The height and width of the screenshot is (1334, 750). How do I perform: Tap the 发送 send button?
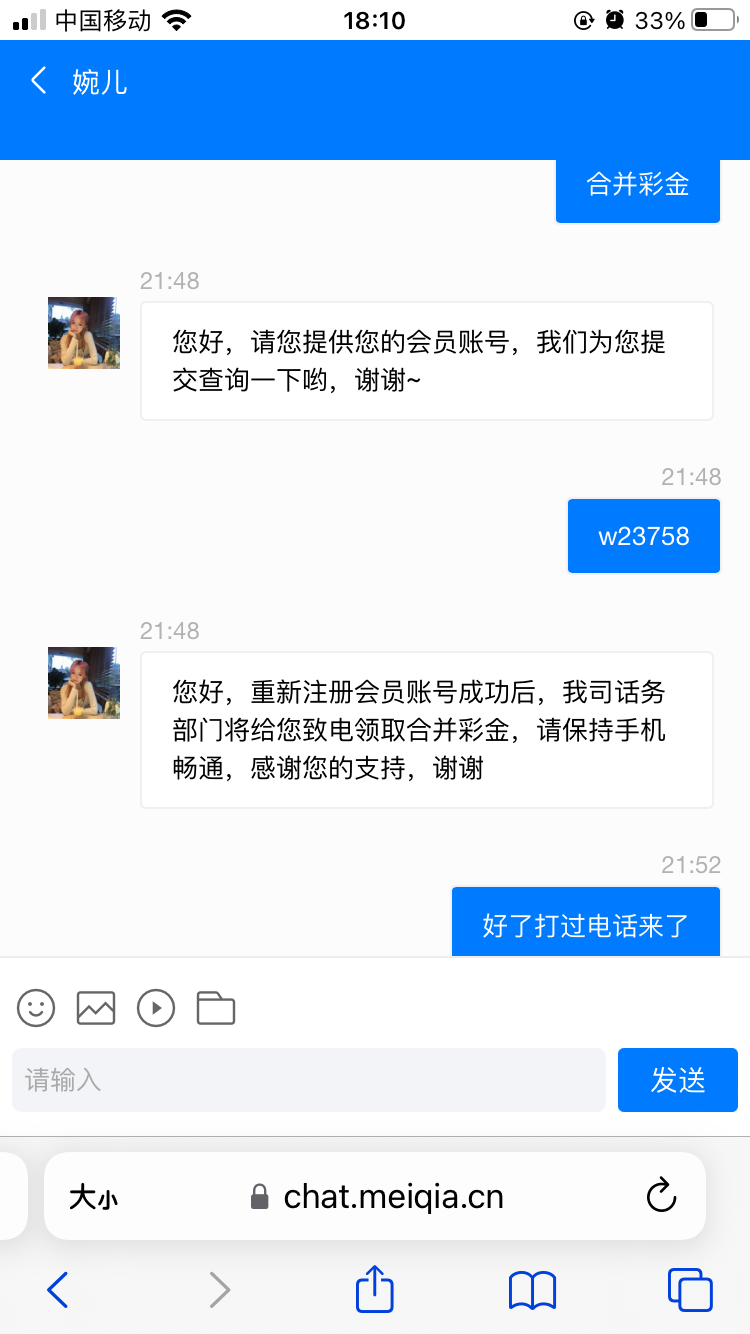678,1080
